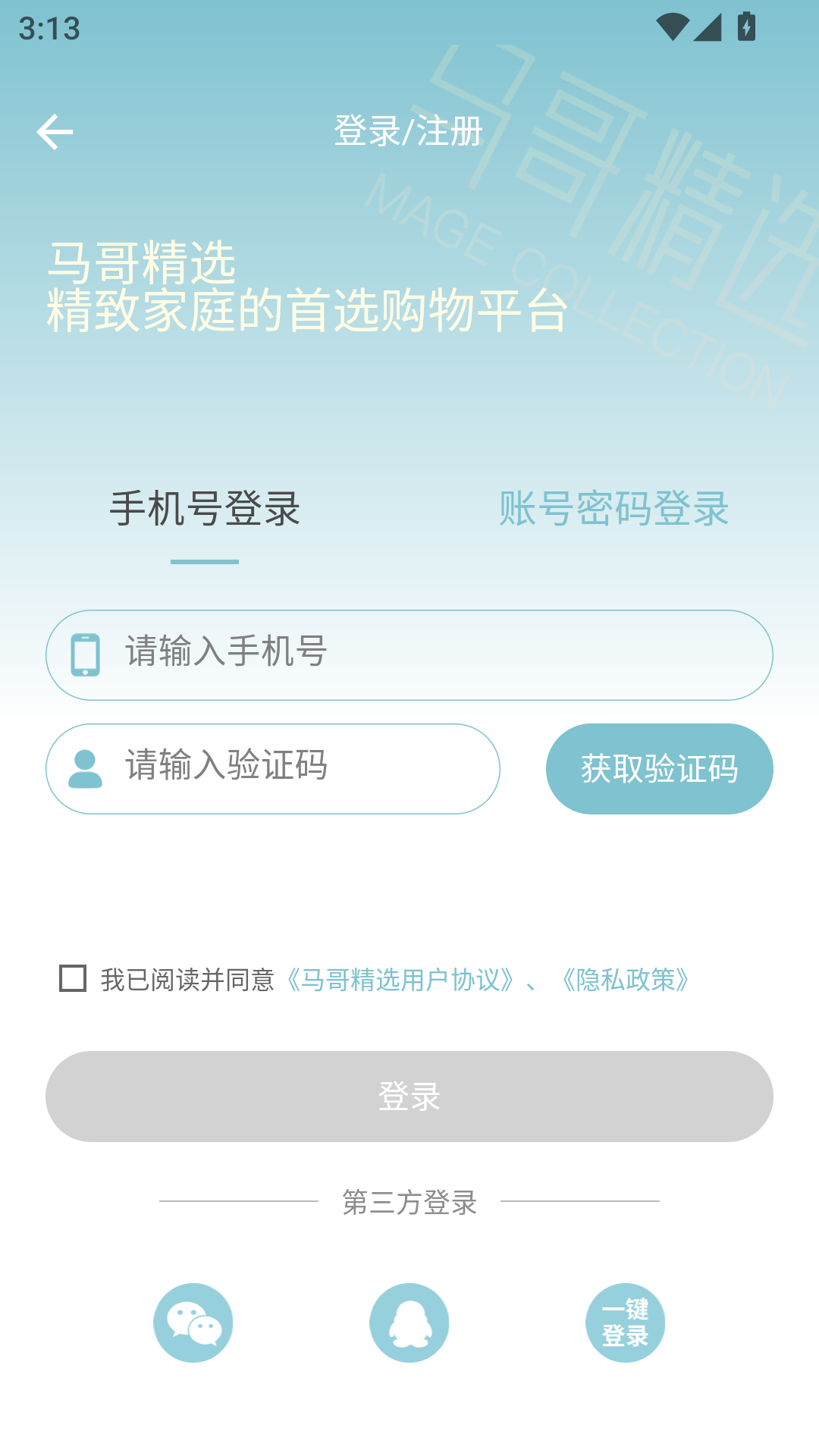The image size is (819, 1456).
Task: Open 《马哥精选用户协议》 agreement link
Action: (400, 980)
